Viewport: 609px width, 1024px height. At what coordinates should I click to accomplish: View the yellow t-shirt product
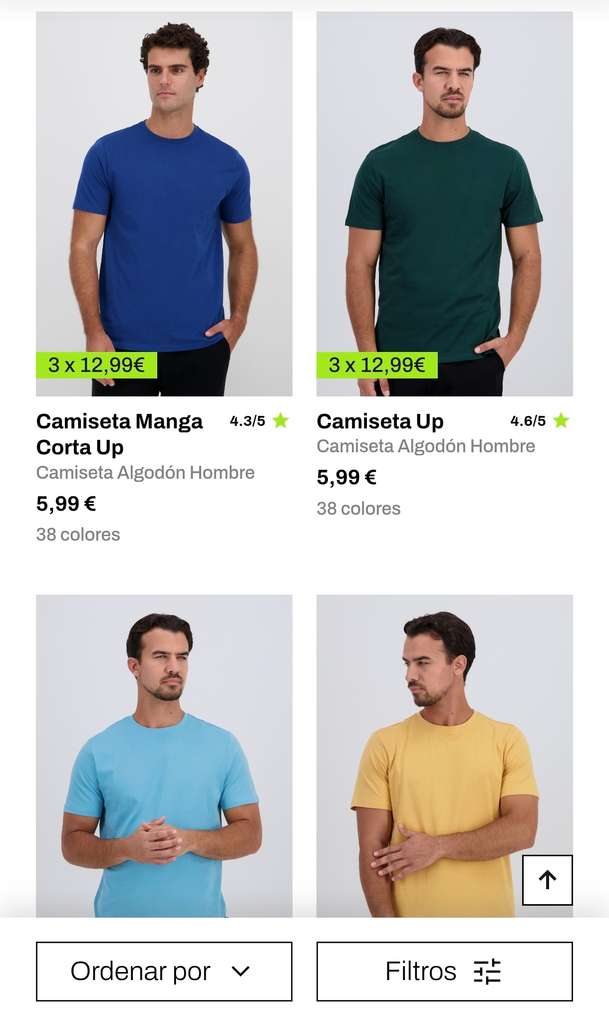445,756
